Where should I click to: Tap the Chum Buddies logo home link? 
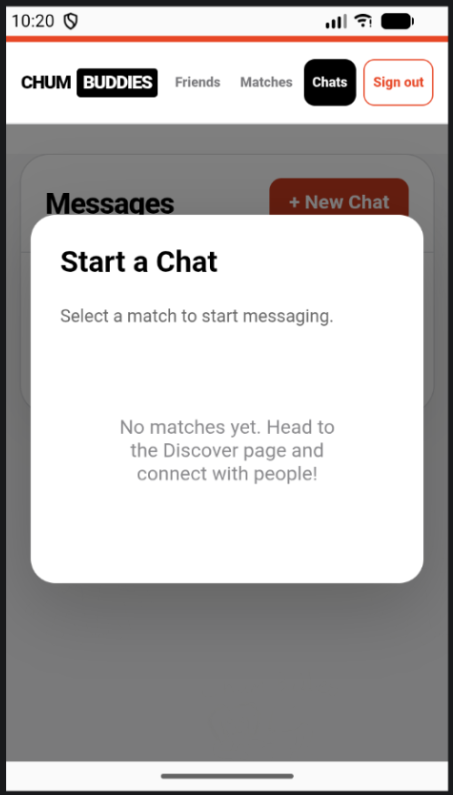[x=89, y=82]
